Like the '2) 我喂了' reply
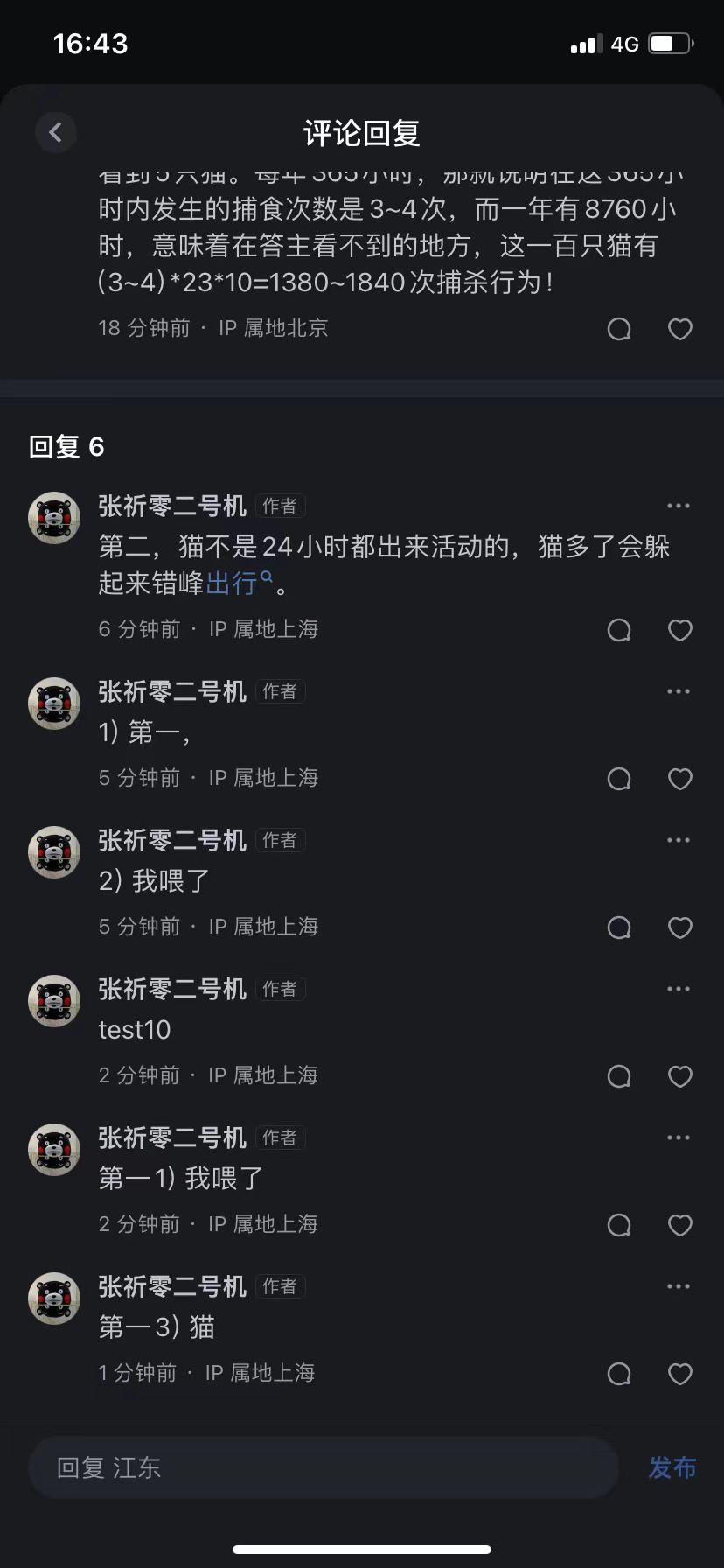Image resolution: width=724 pixels, height=1568 pixels. coord(680,927)
